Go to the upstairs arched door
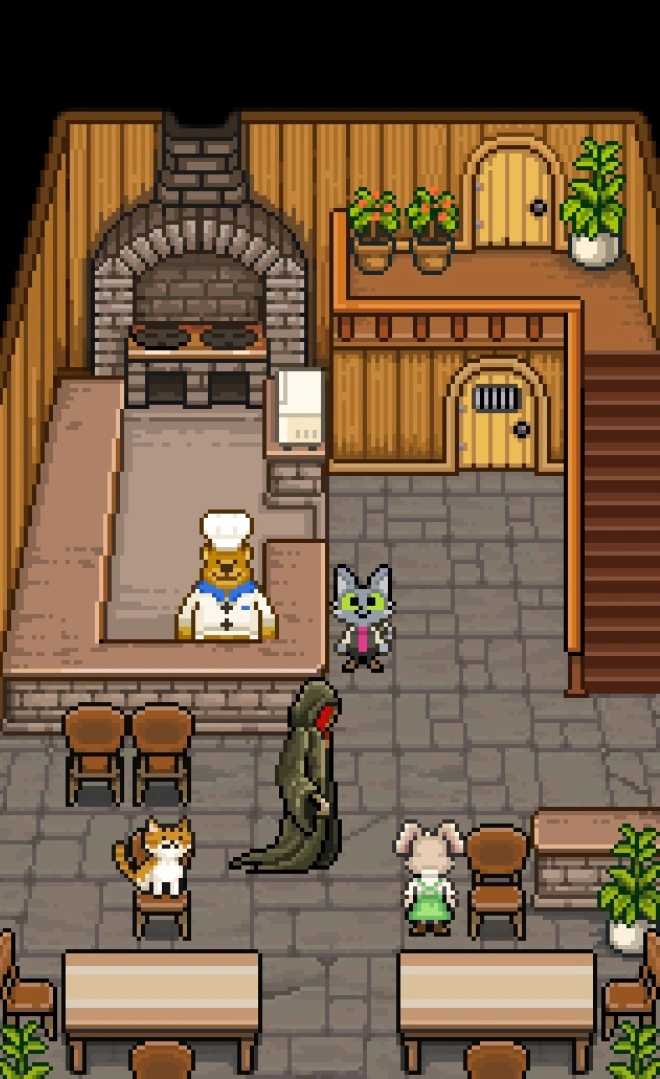 point(513,196)
